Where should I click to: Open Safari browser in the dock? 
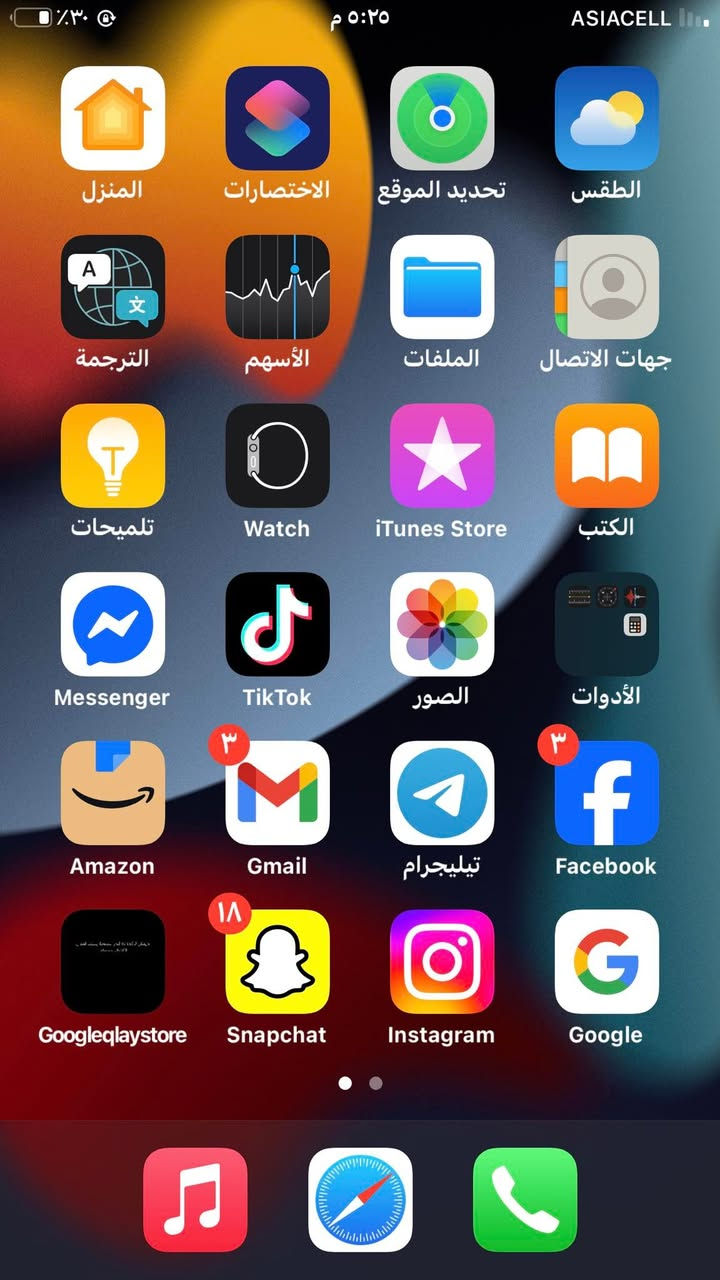(x=360, y=1200)
